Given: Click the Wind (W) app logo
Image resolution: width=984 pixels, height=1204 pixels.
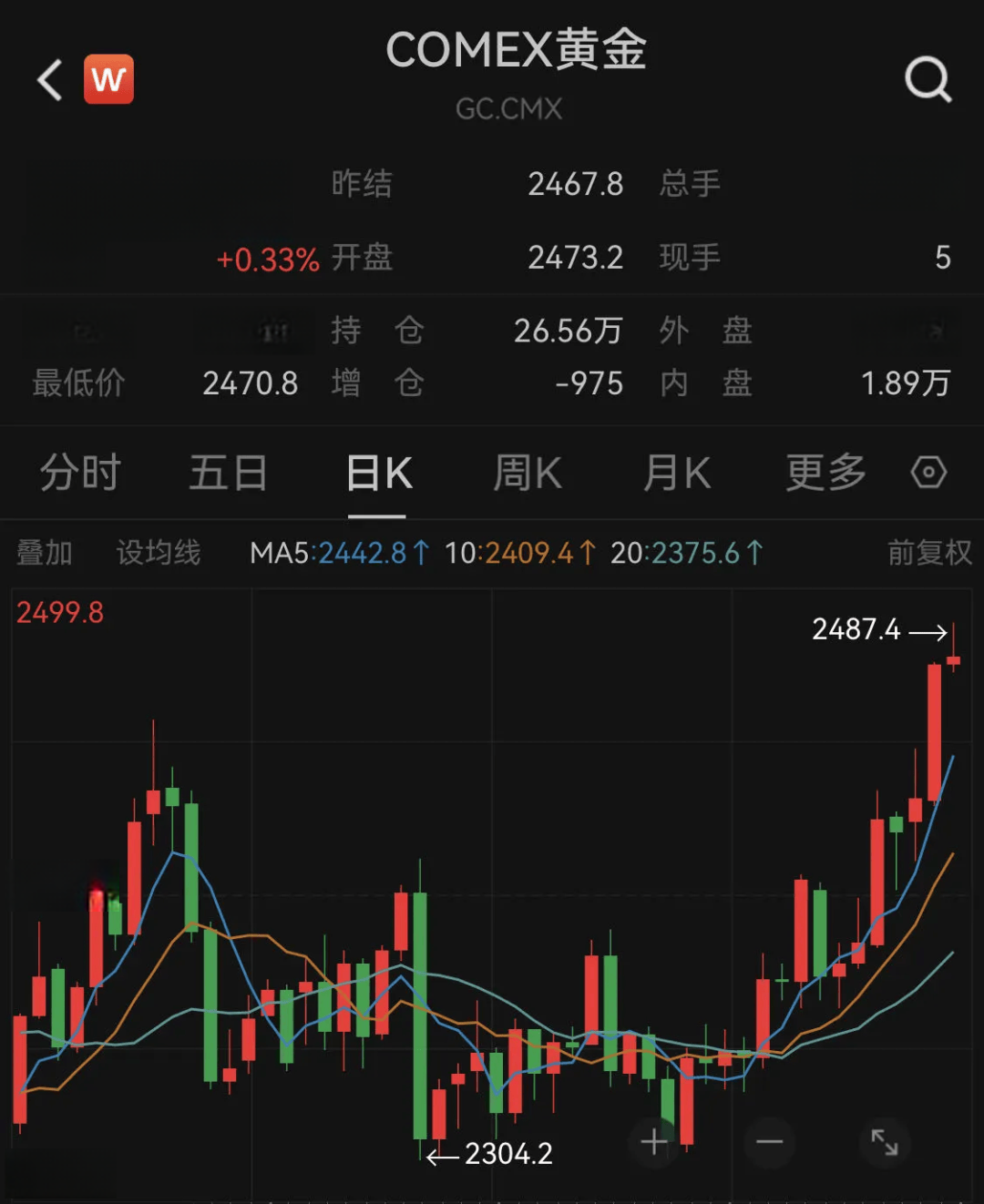Looking at the screenshot, I should click(x=108, y=78).
